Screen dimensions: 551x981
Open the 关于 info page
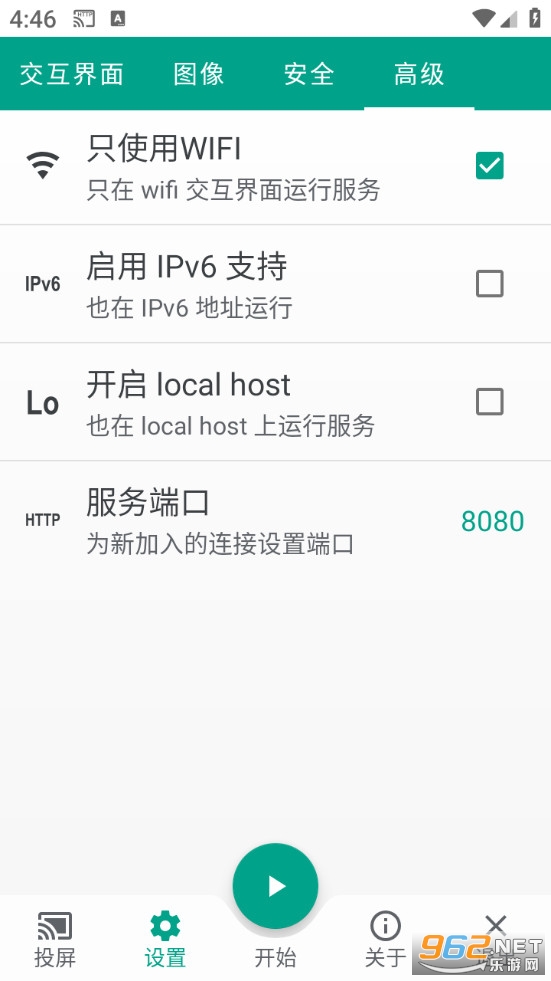385,940
